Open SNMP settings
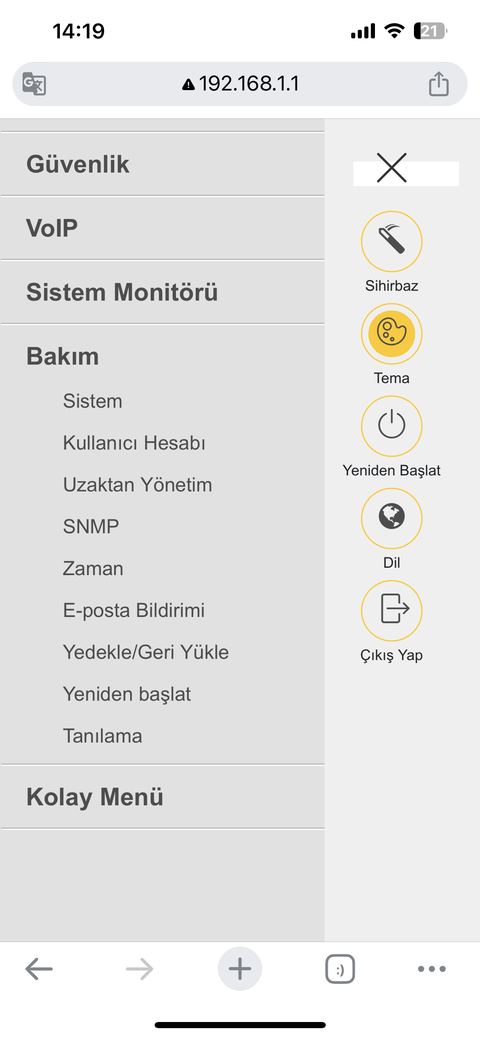The height and width of the screenshot is (1038, 480). 91,527
